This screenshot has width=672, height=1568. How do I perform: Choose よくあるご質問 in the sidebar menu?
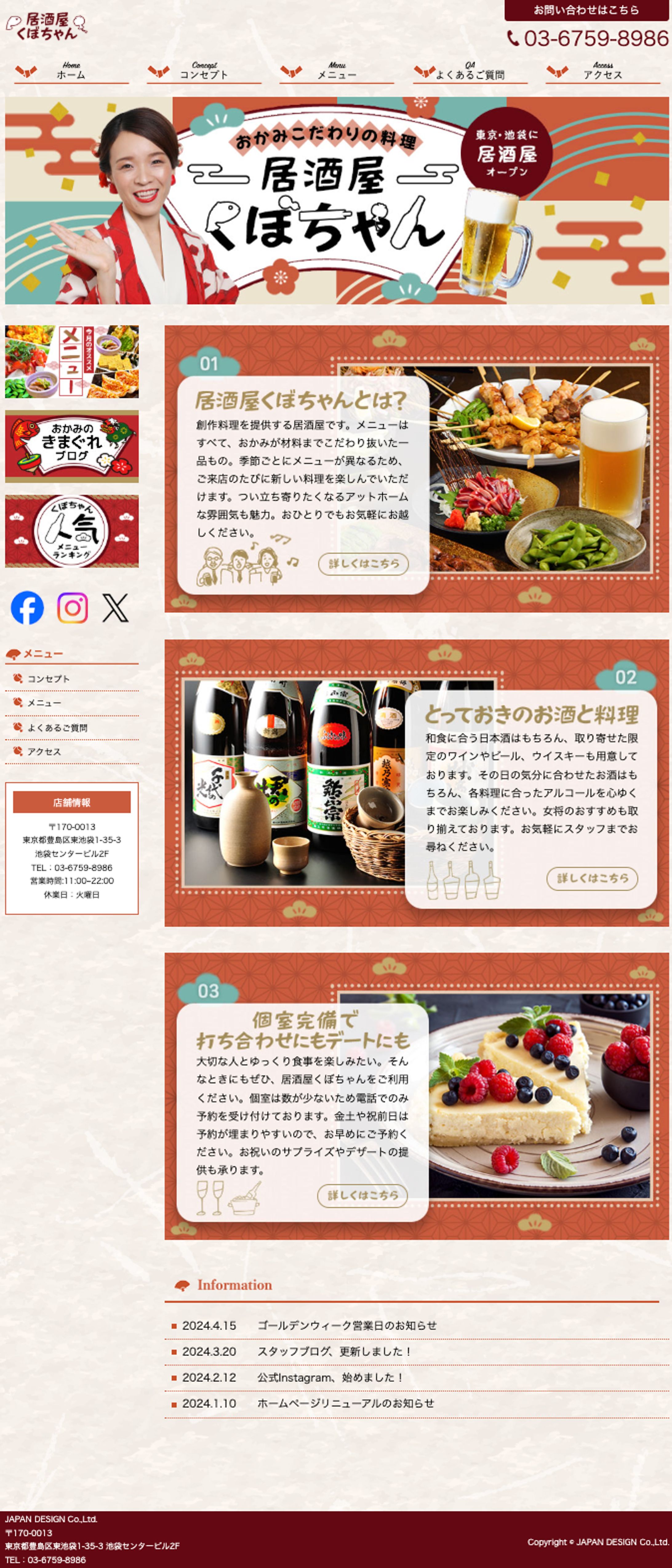(57, 727)
